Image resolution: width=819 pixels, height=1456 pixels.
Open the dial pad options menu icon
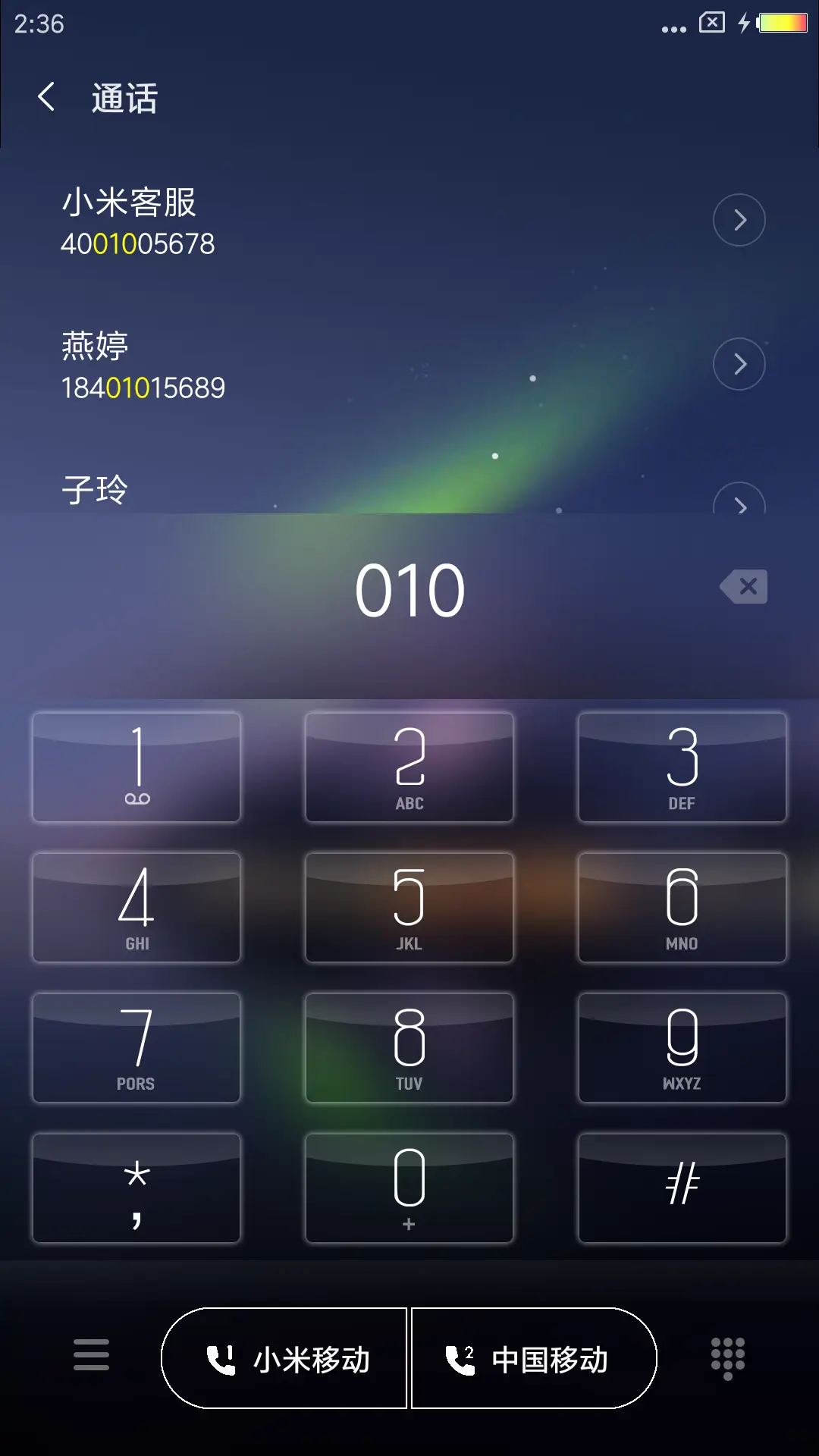90,1357
